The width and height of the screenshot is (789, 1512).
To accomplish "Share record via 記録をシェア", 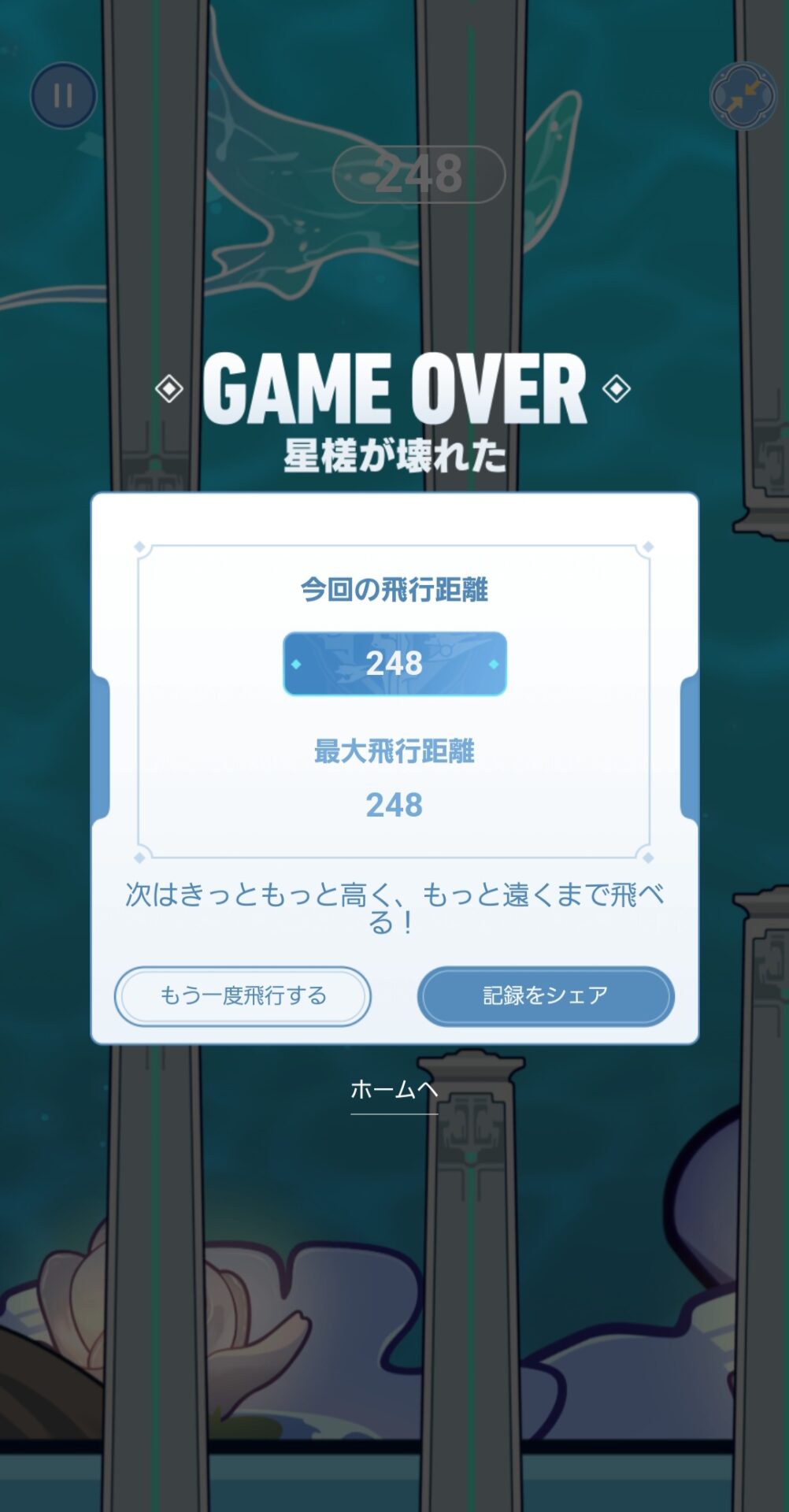I will (545, 995).
